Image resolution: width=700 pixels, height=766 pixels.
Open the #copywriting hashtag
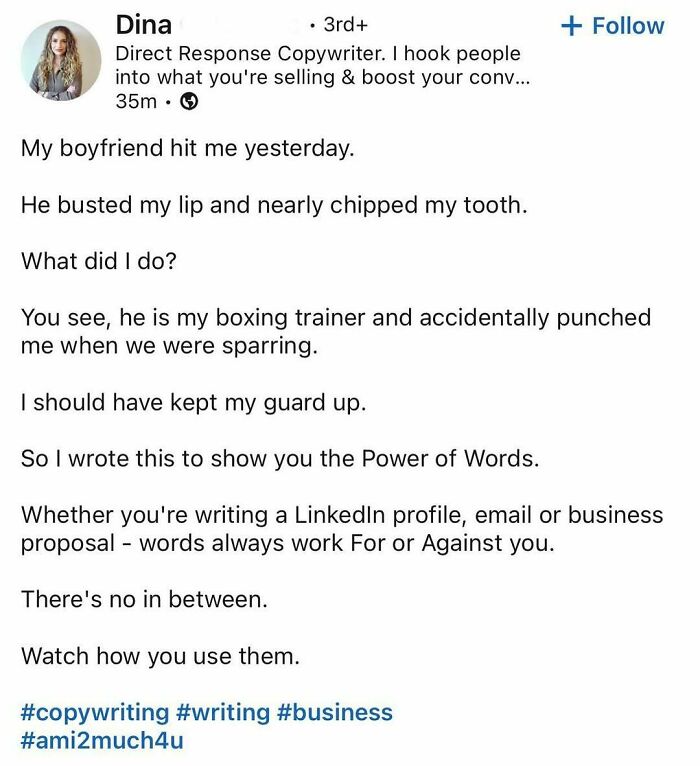point(95,712)
